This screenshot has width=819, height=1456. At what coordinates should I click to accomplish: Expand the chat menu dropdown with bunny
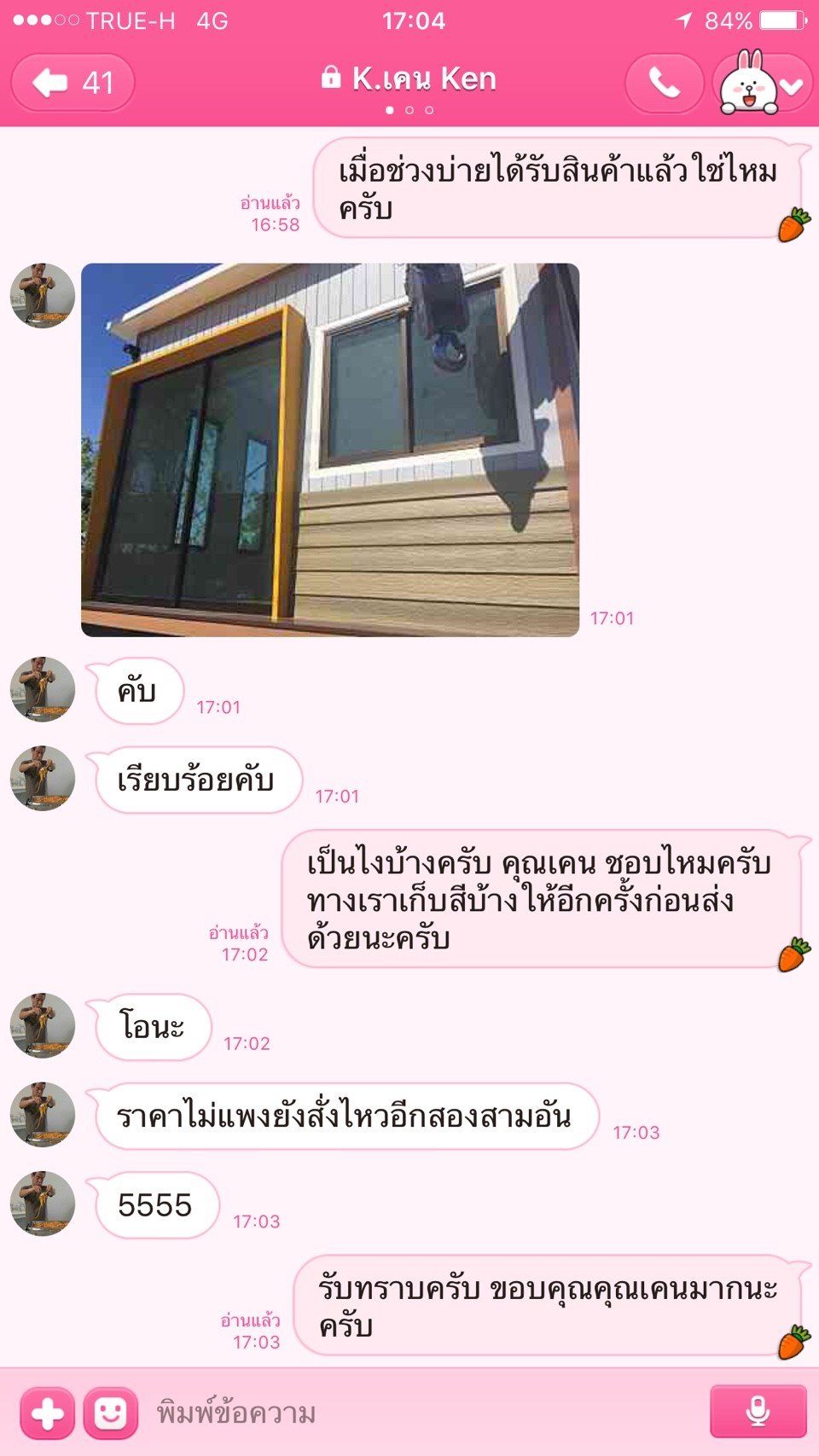pos(763,83)
